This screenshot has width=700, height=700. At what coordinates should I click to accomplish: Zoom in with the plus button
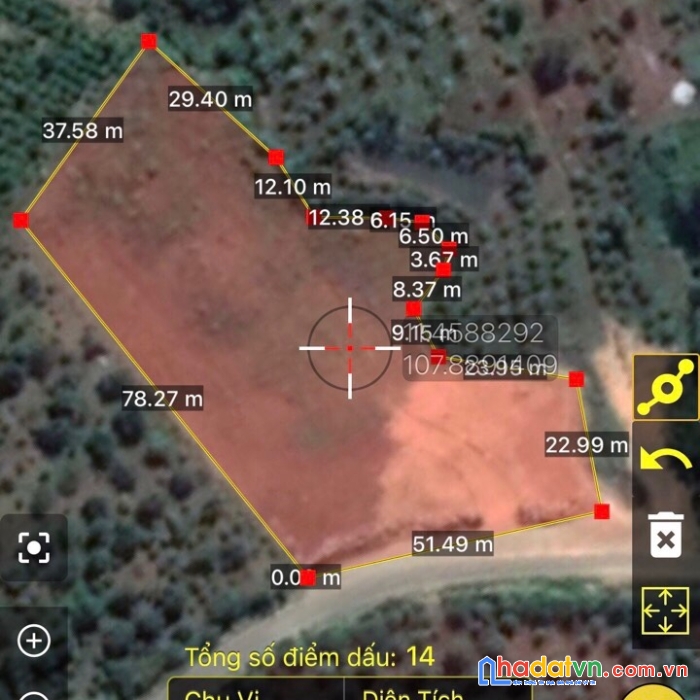pyautogui.click(x=34, y=640)
